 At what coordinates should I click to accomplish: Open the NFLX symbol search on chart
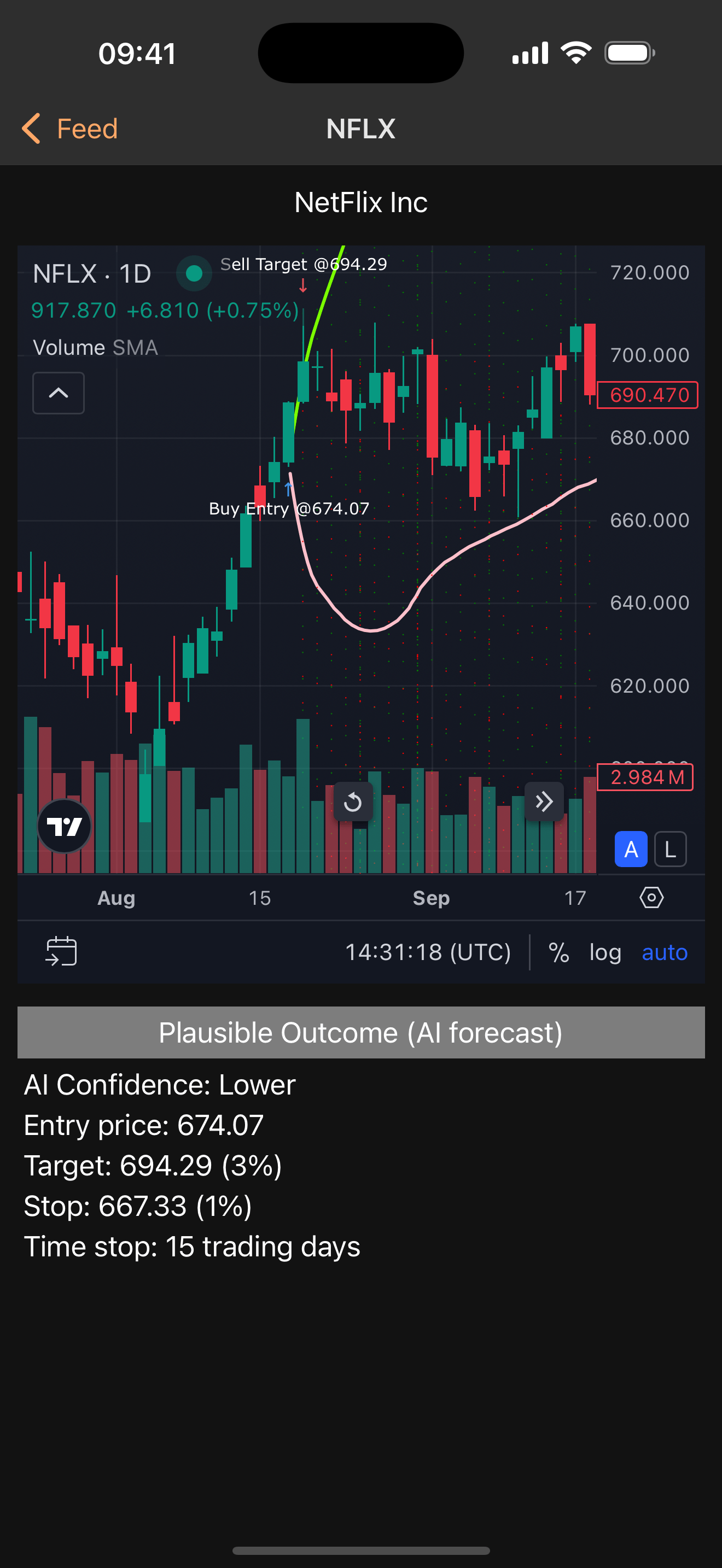pyautogui.click(x=65, y=274)
